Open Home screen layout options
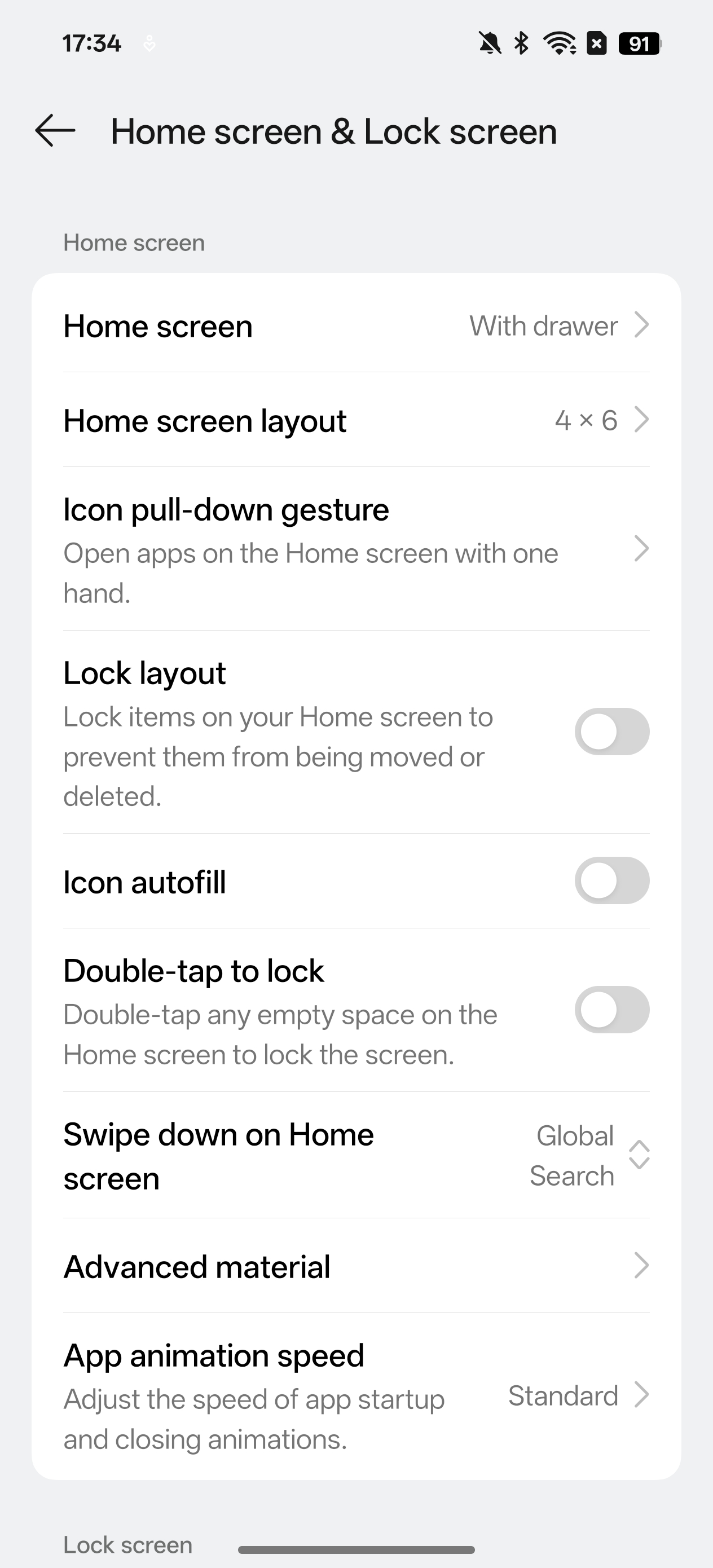 356,420
